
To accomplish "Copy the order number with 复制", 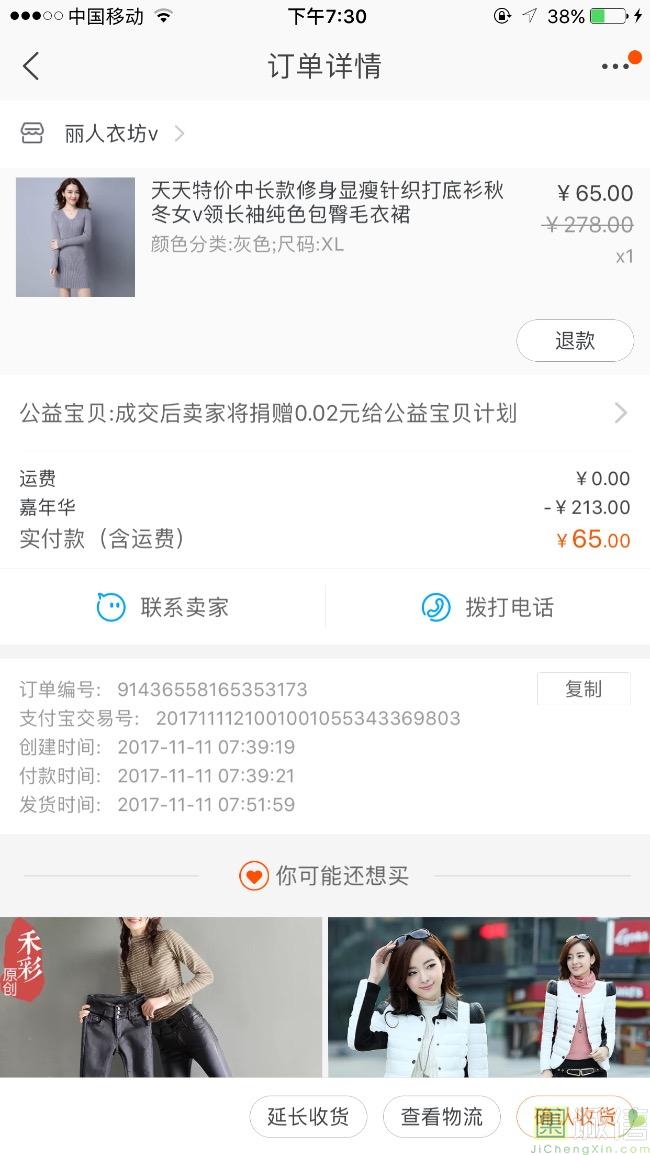I will pos(583,689).
